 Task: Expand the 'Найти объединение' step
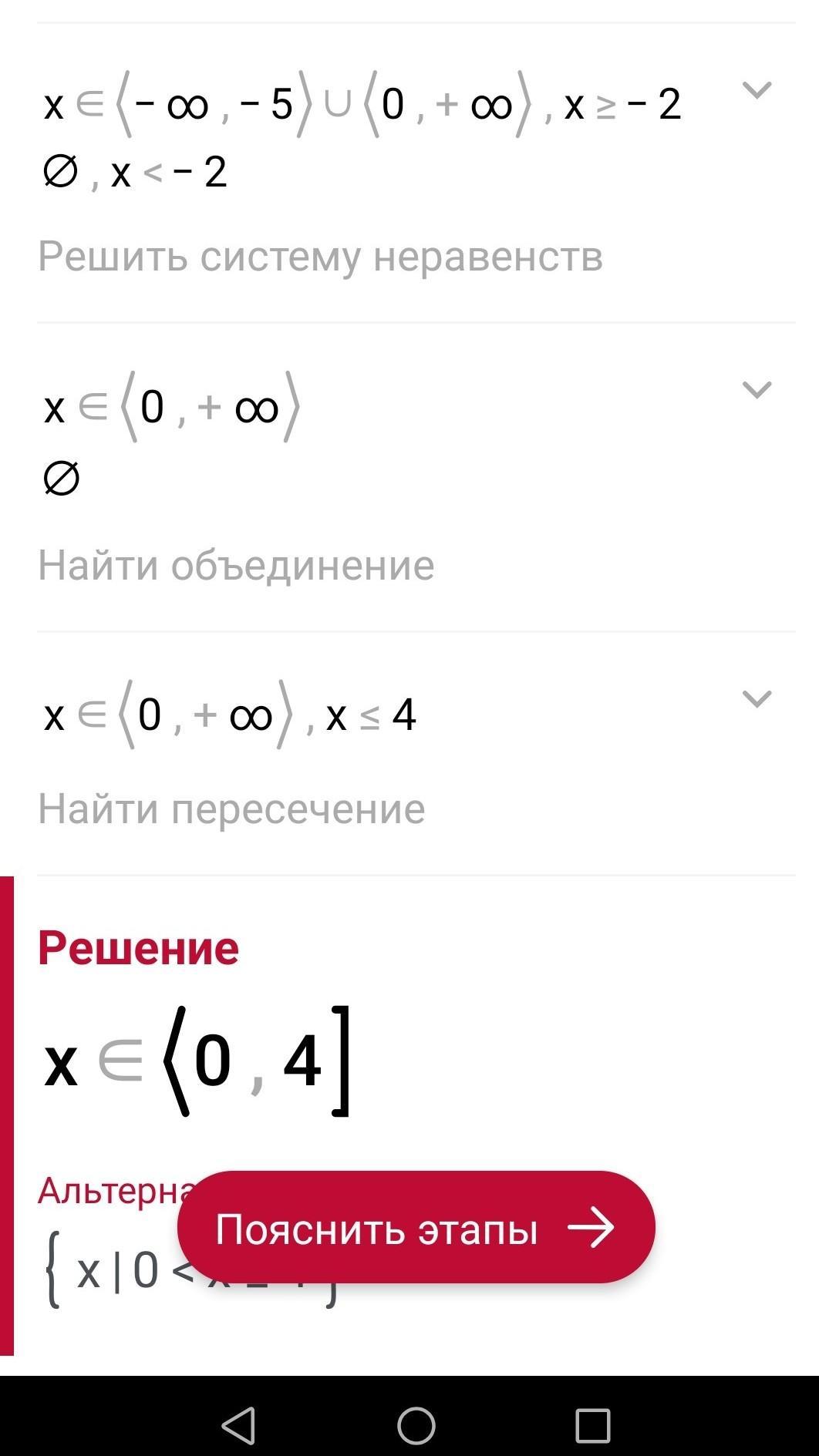click(x=756, y=390)
